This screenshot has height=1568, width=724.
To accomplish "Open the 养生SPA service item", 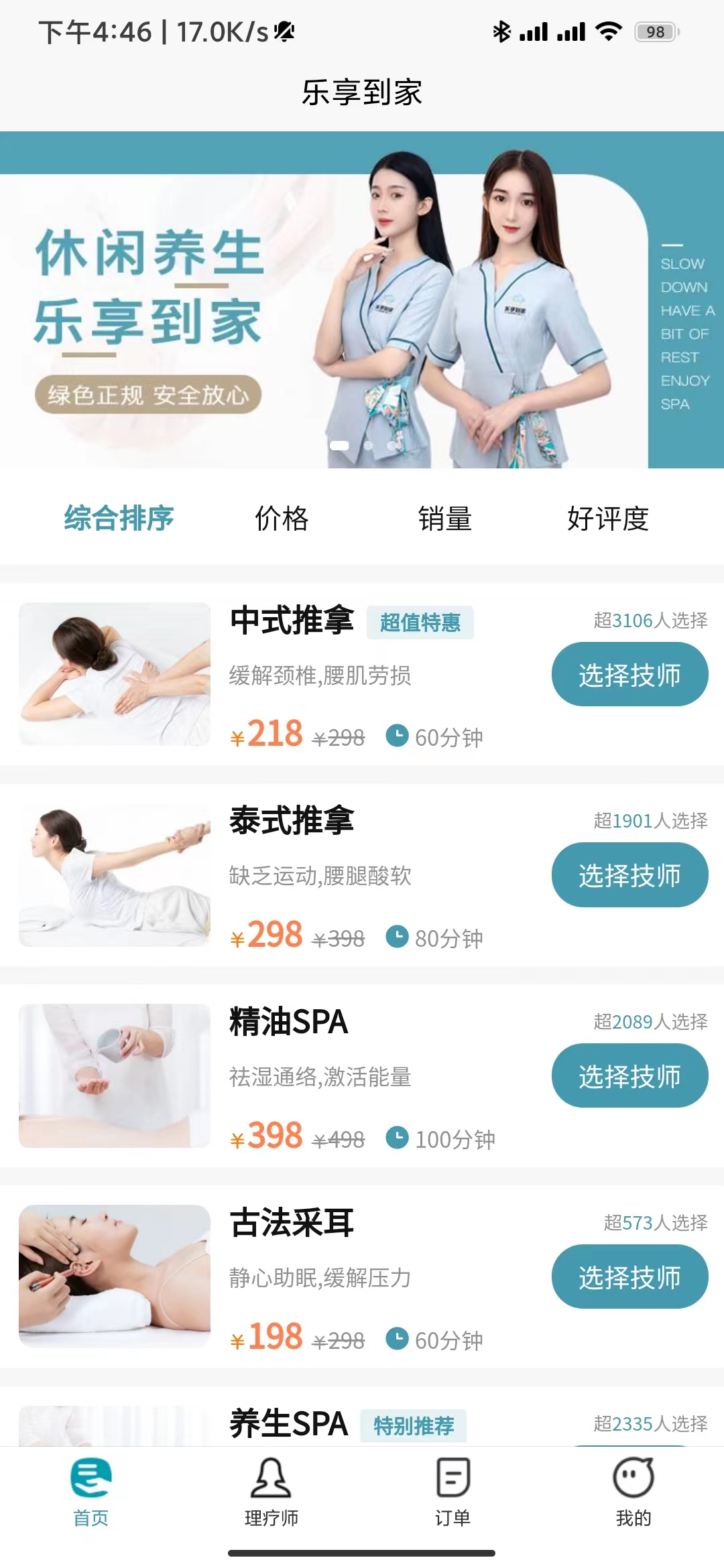I will (x=288, y=1423).
